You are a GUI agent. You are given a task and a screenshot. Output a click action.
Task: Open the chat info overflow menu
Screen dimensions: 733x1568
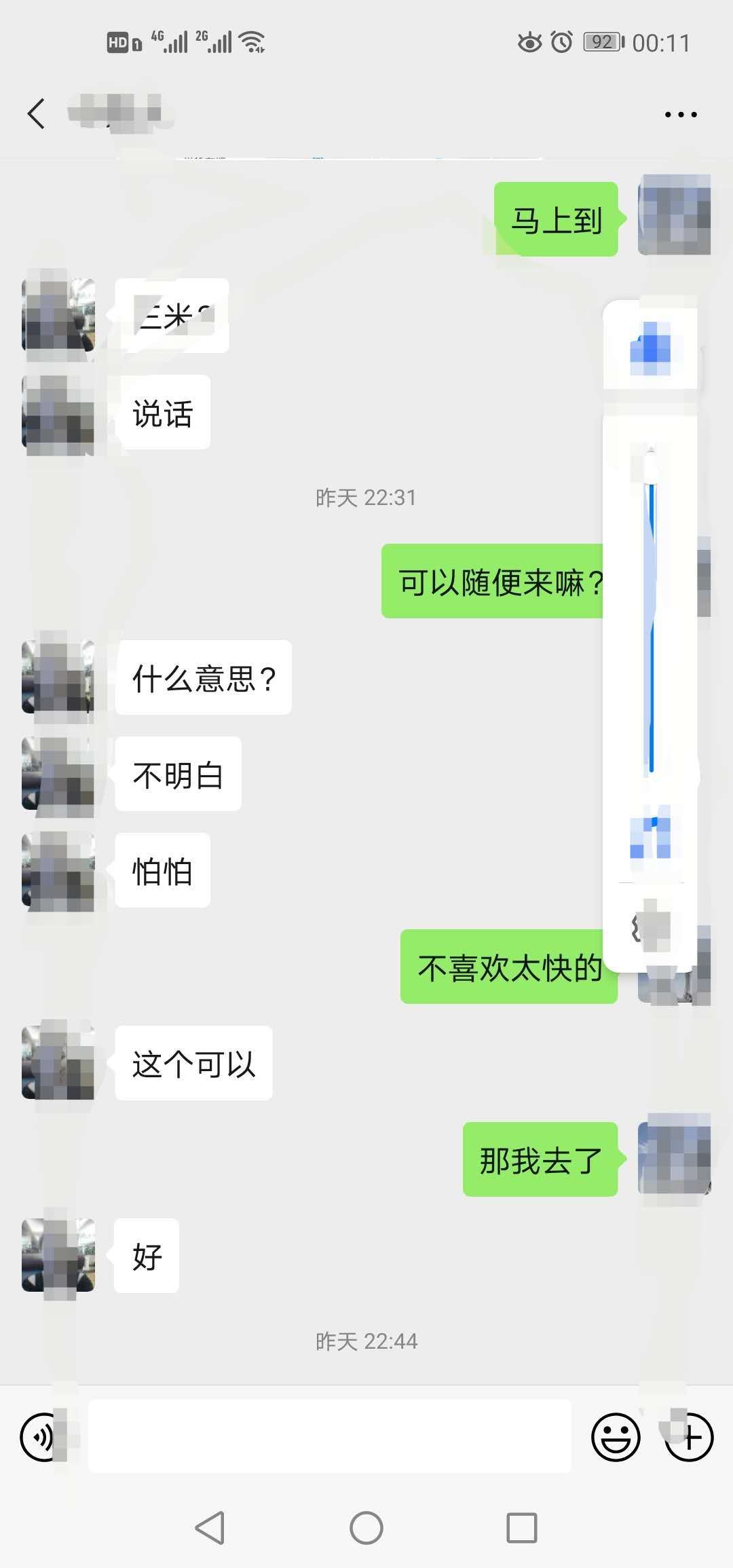680,114
